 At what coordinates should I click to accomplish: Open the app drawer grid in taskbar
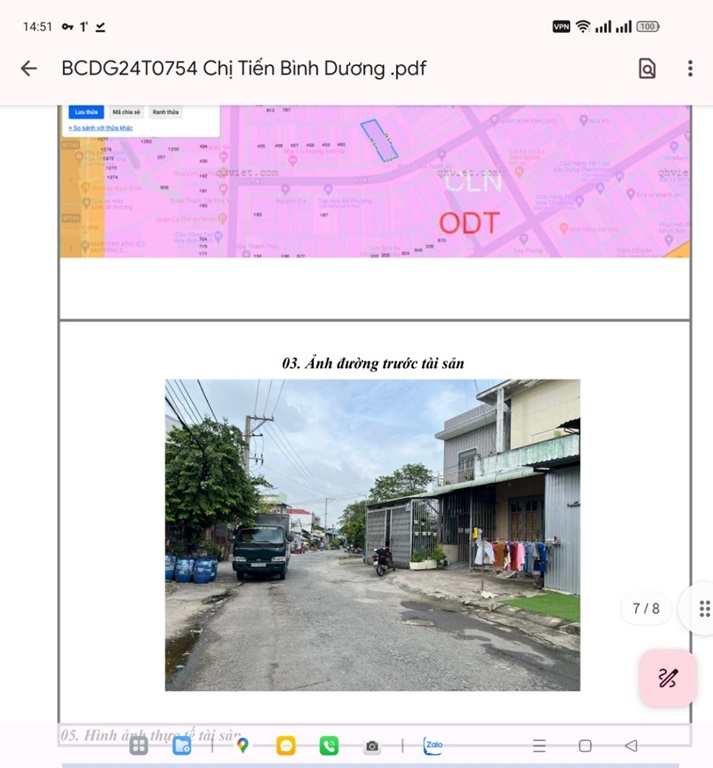139,745
